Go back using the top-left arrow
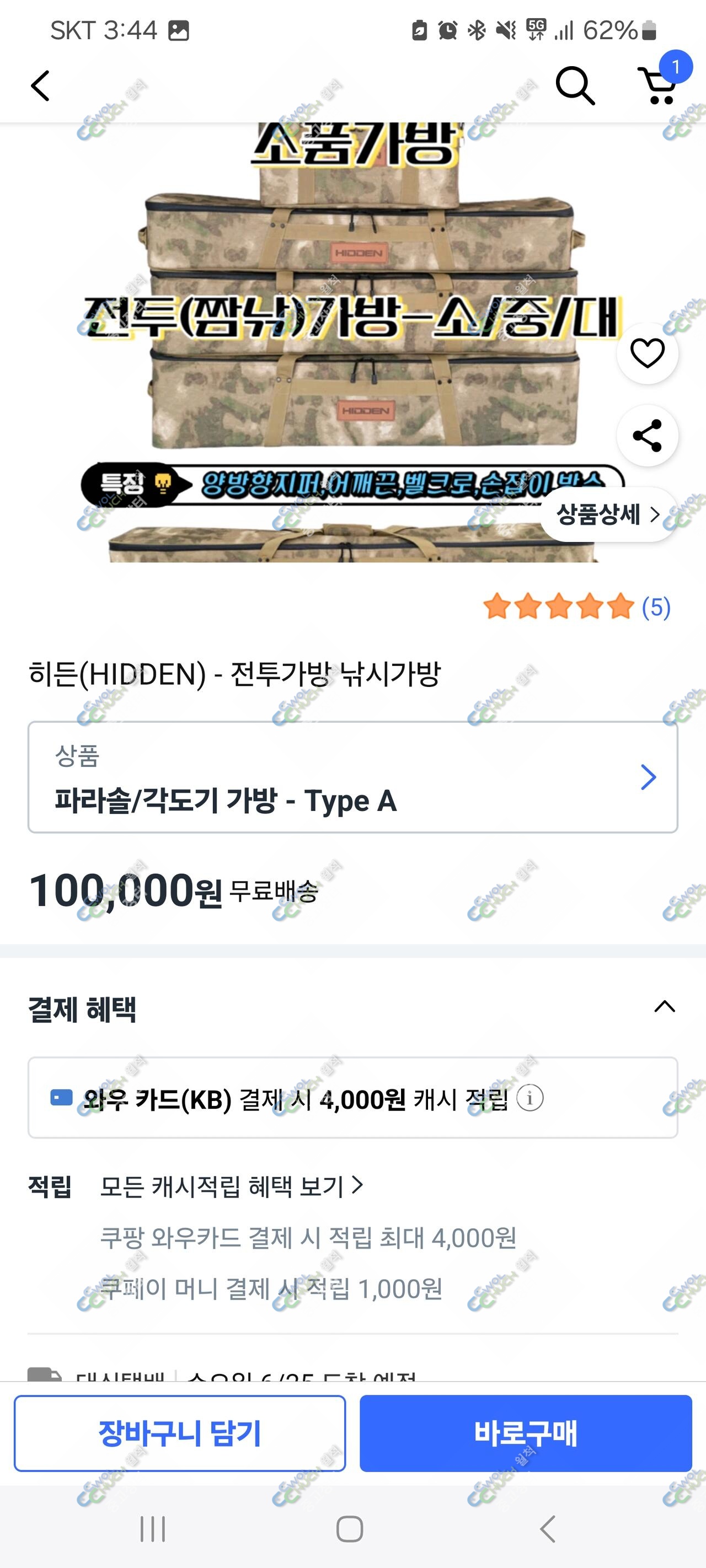 click(x=40, y=85)
